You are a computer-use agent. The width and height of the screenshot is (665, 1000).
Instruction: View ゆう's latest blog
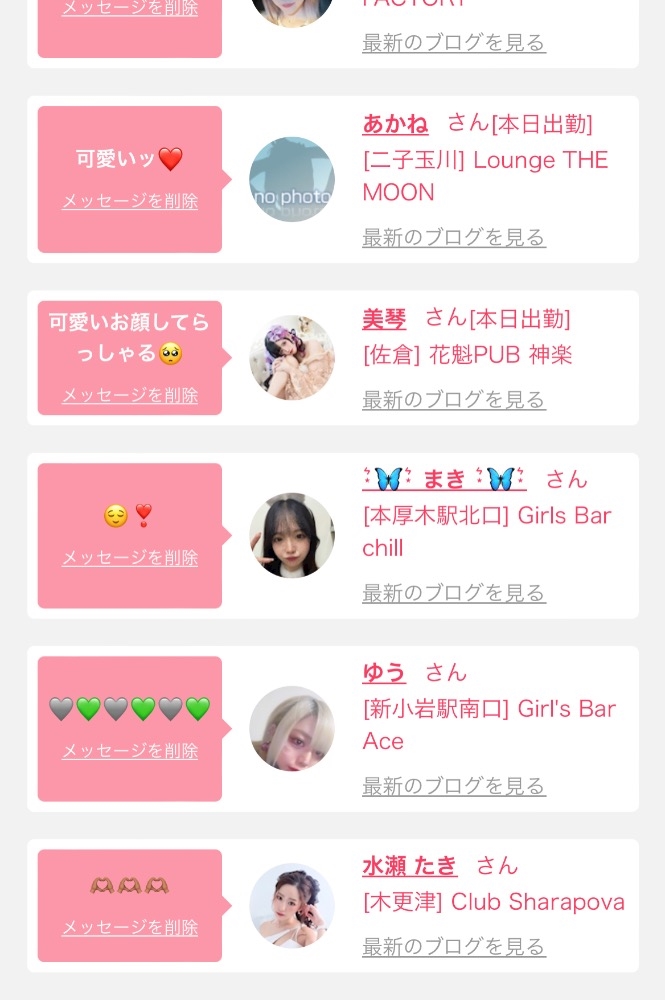point(454,786)
